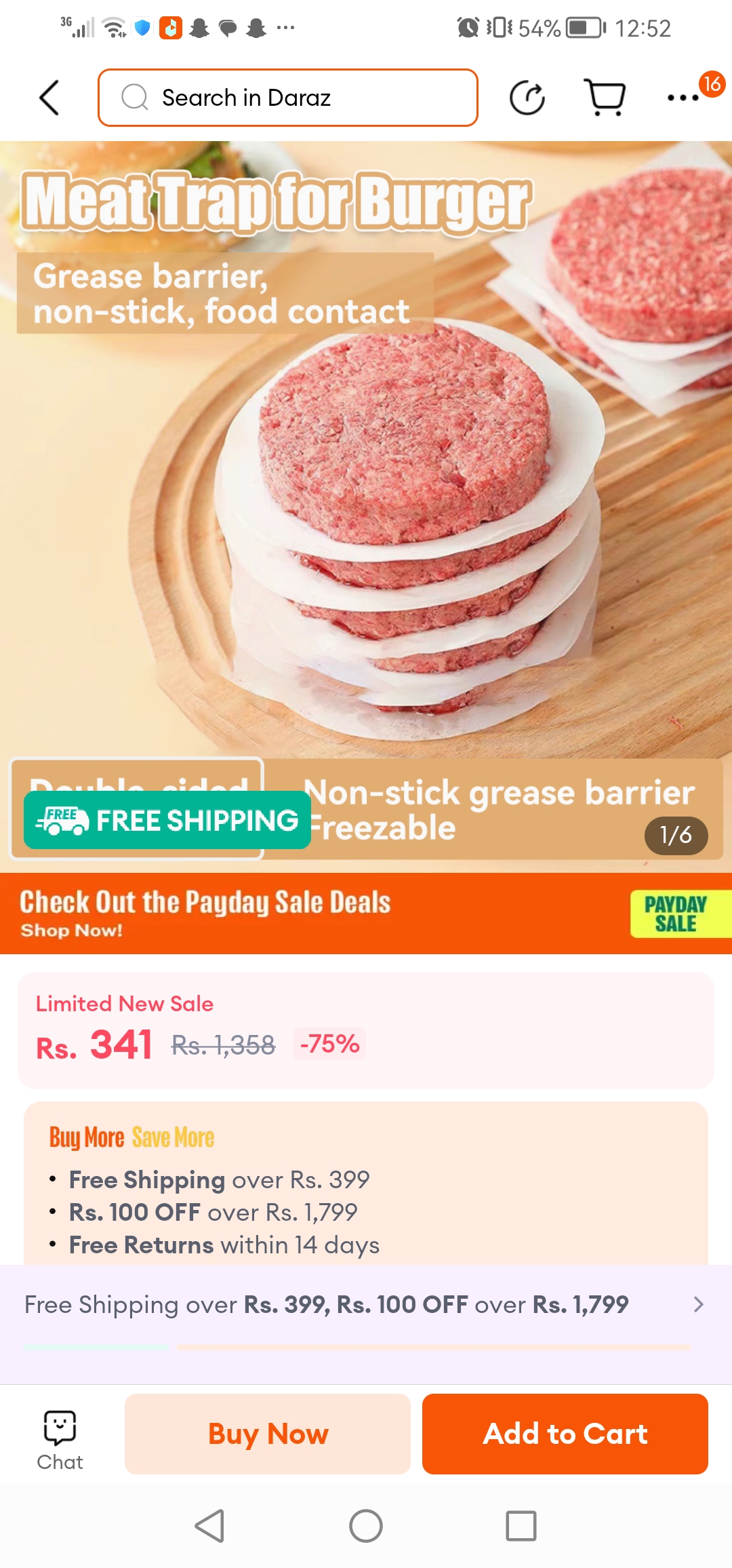Go back using the top arrow
The width and height of the screenshot is (732, 1568).
pyautogui.click(x=49, y=98)
